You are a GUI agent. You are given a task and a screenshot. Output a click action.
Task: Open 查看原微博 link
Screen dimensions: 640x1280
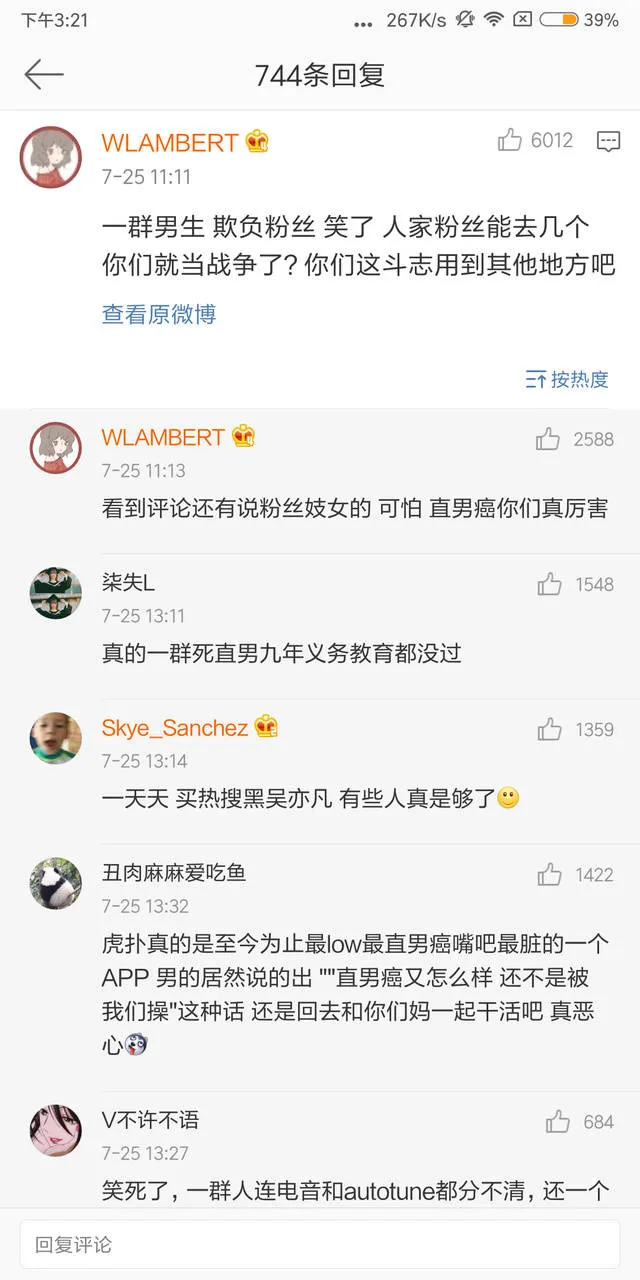click(159, 314)
